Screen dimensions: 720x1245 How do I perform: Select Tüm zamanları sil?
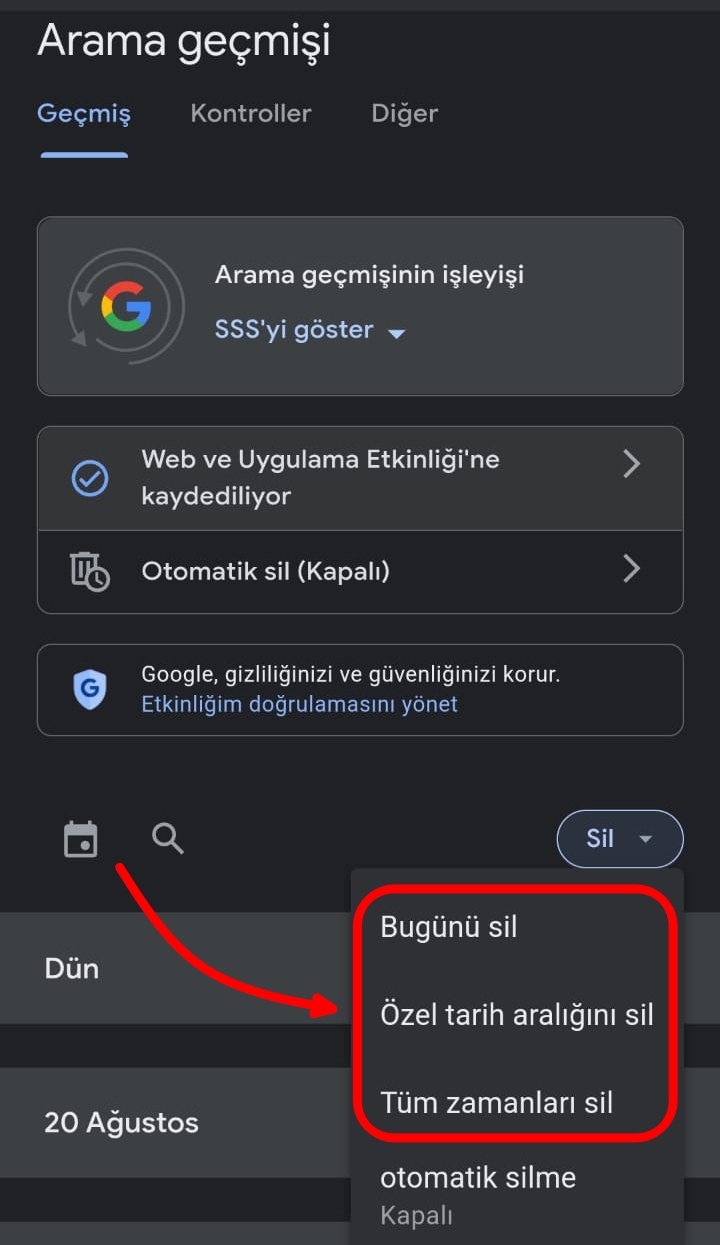coord(496,1103)
